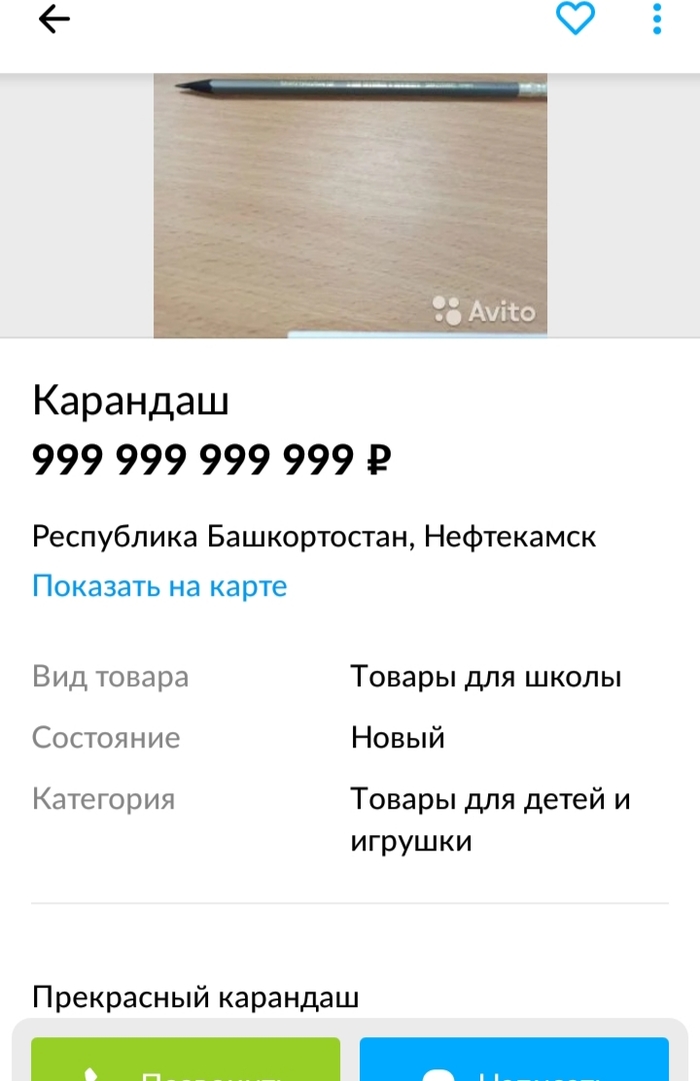Open the pencil photo
Viewport: 700px width, 1081px height.
[350, 205]
